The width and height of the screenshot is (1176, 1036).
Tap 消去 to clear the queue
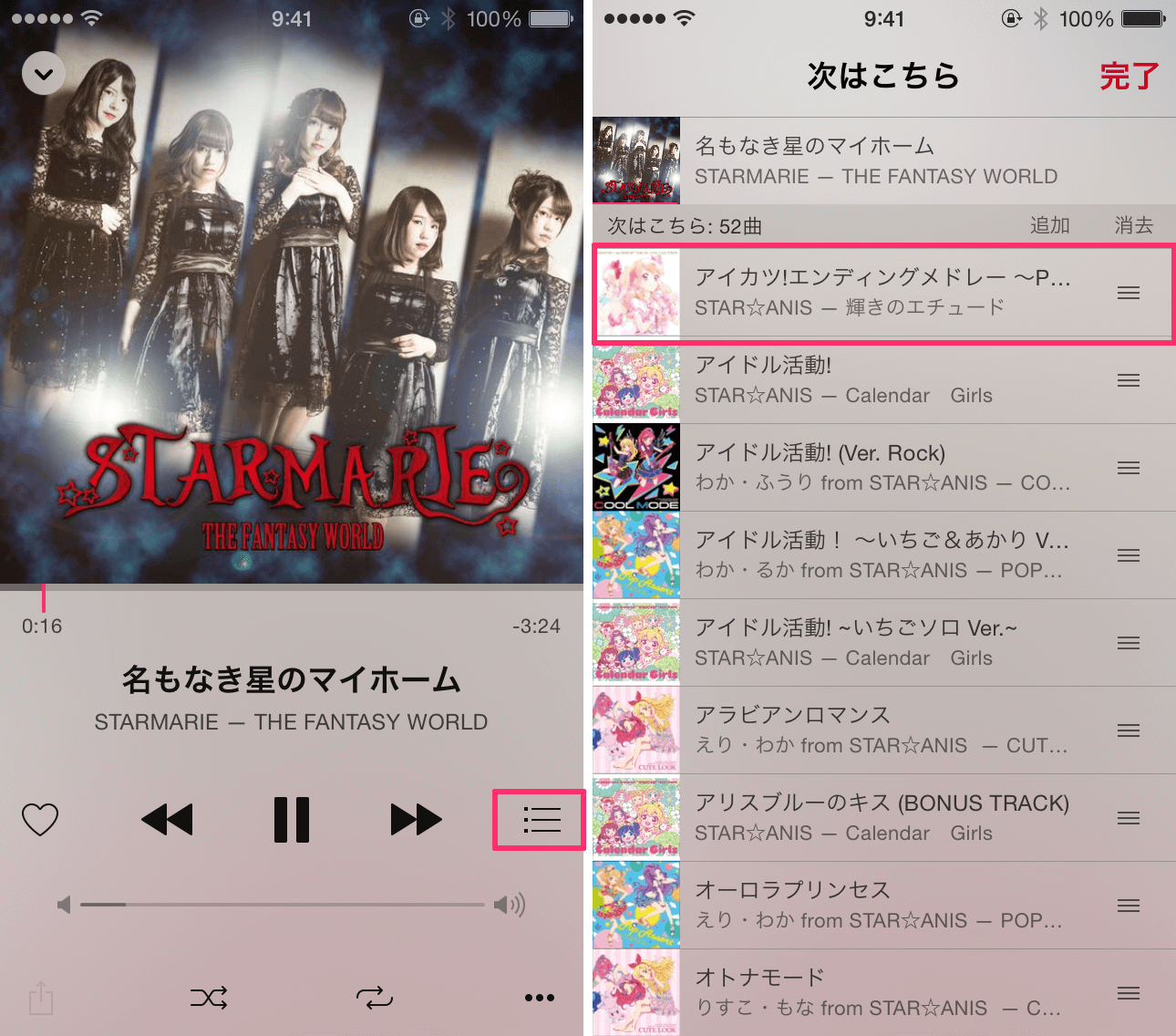[x=1134, y=225]
